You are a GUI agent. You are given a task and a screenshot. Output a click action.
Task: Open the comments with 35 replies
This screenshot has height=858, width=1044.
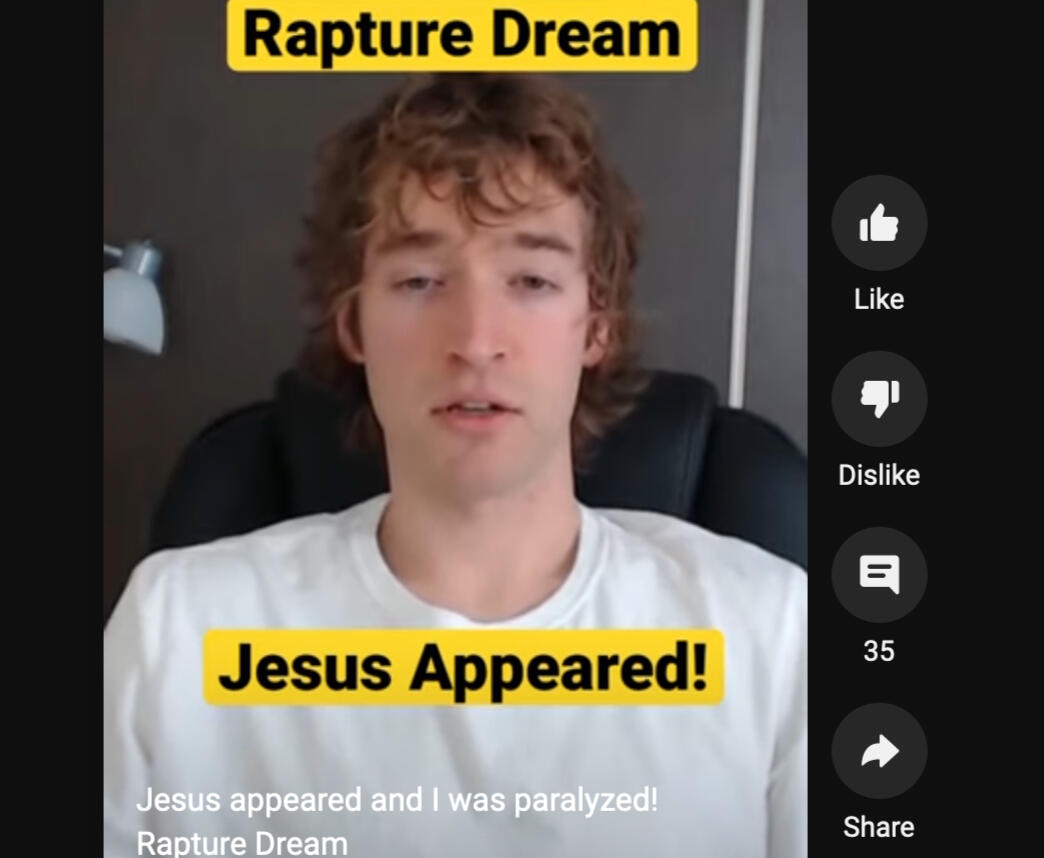click(x=879, y=575)
